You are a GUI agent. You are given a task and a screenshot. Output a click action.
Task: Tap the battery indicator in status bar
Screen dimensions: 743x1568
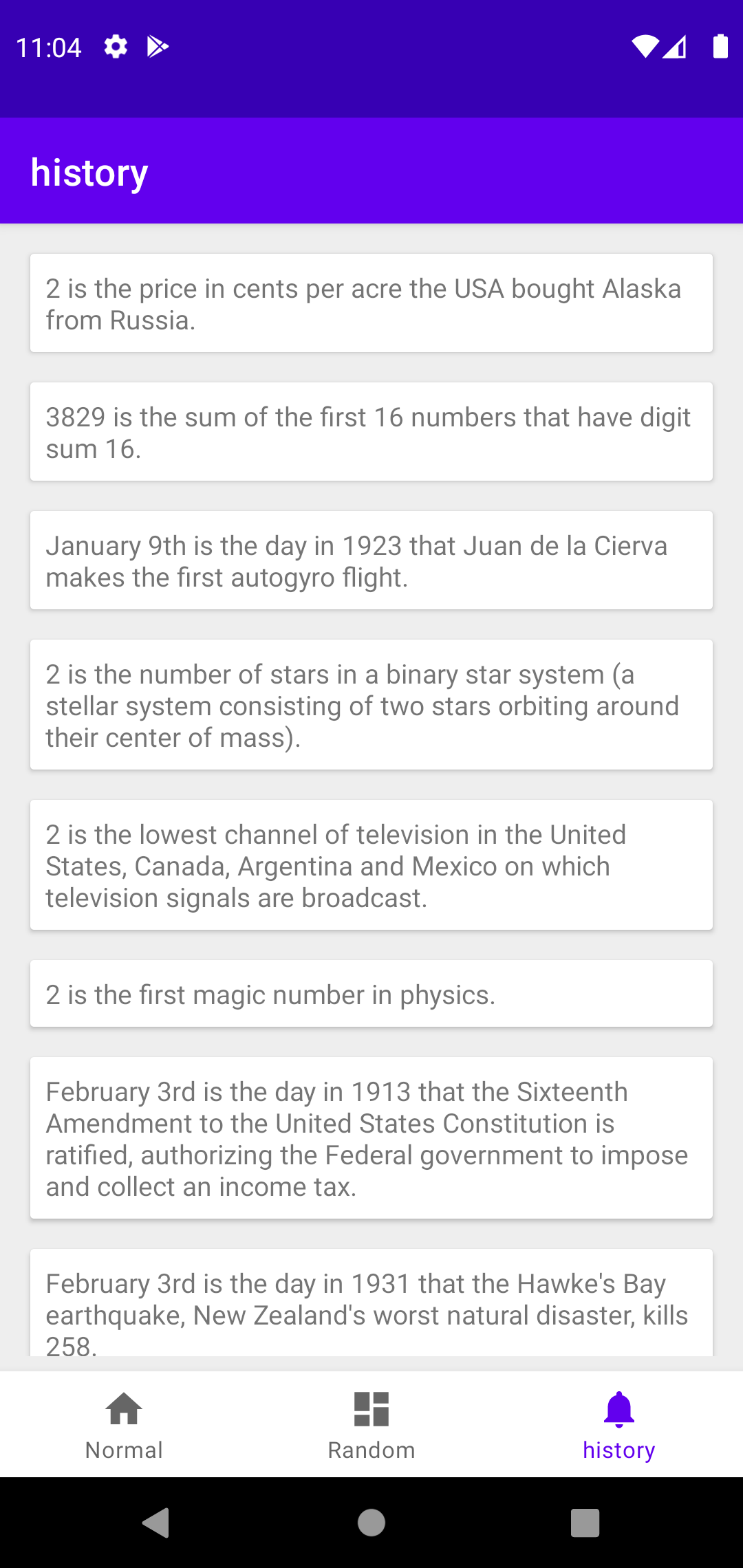[x=720, y=46]
